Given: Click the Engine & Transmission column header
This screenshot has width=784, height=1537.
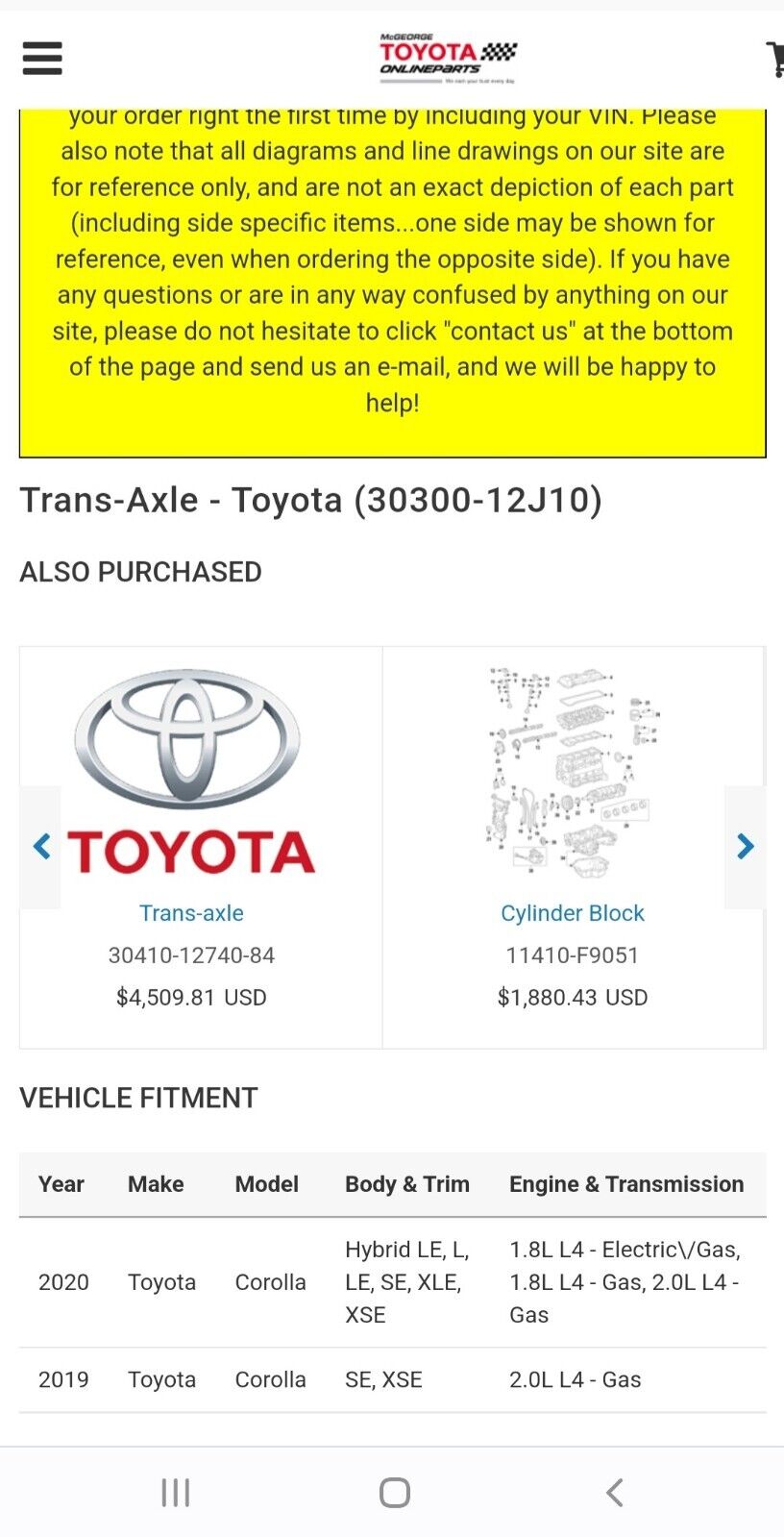Looking at the screenshot, I should point(626,1184).
